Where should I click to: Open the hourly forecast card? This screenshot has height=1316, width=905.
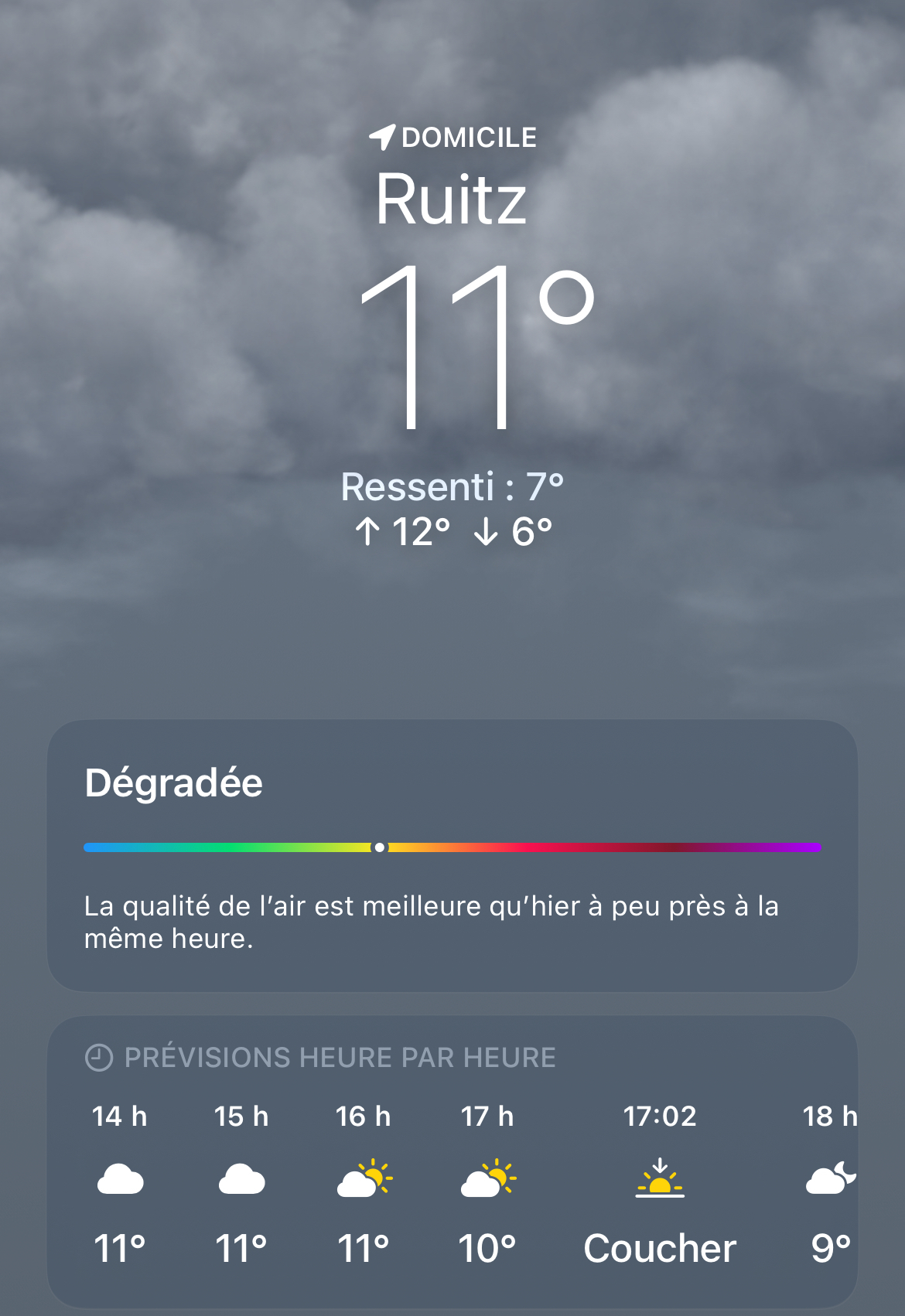(452, 1160)
